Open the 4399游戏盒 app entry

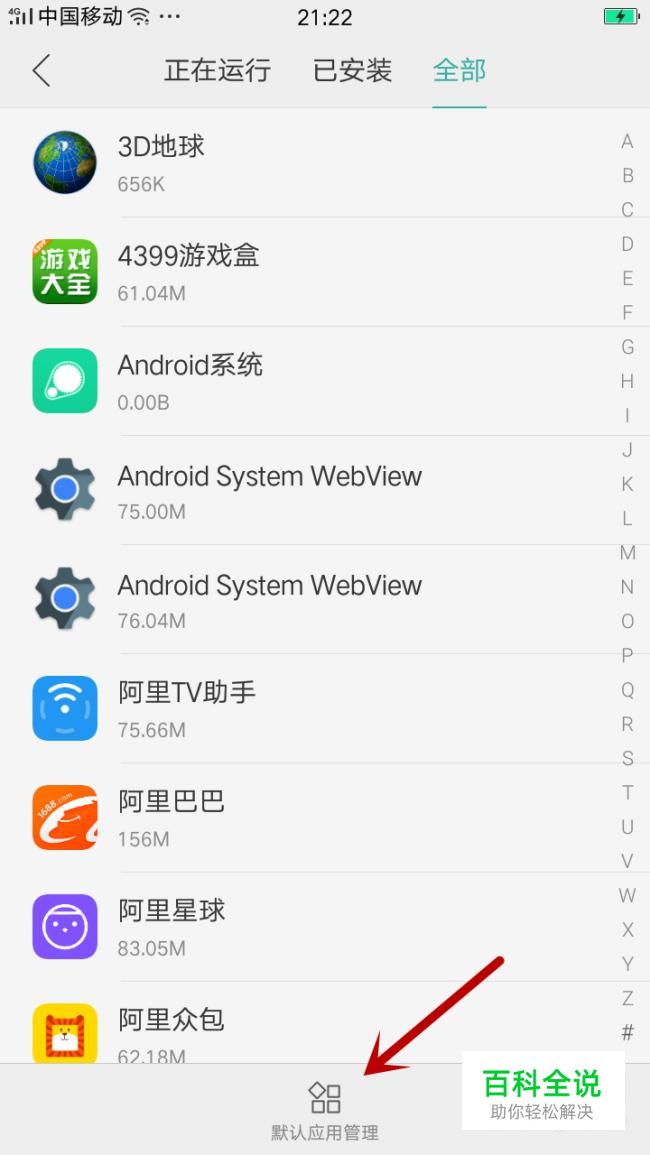tap(310, 272)
